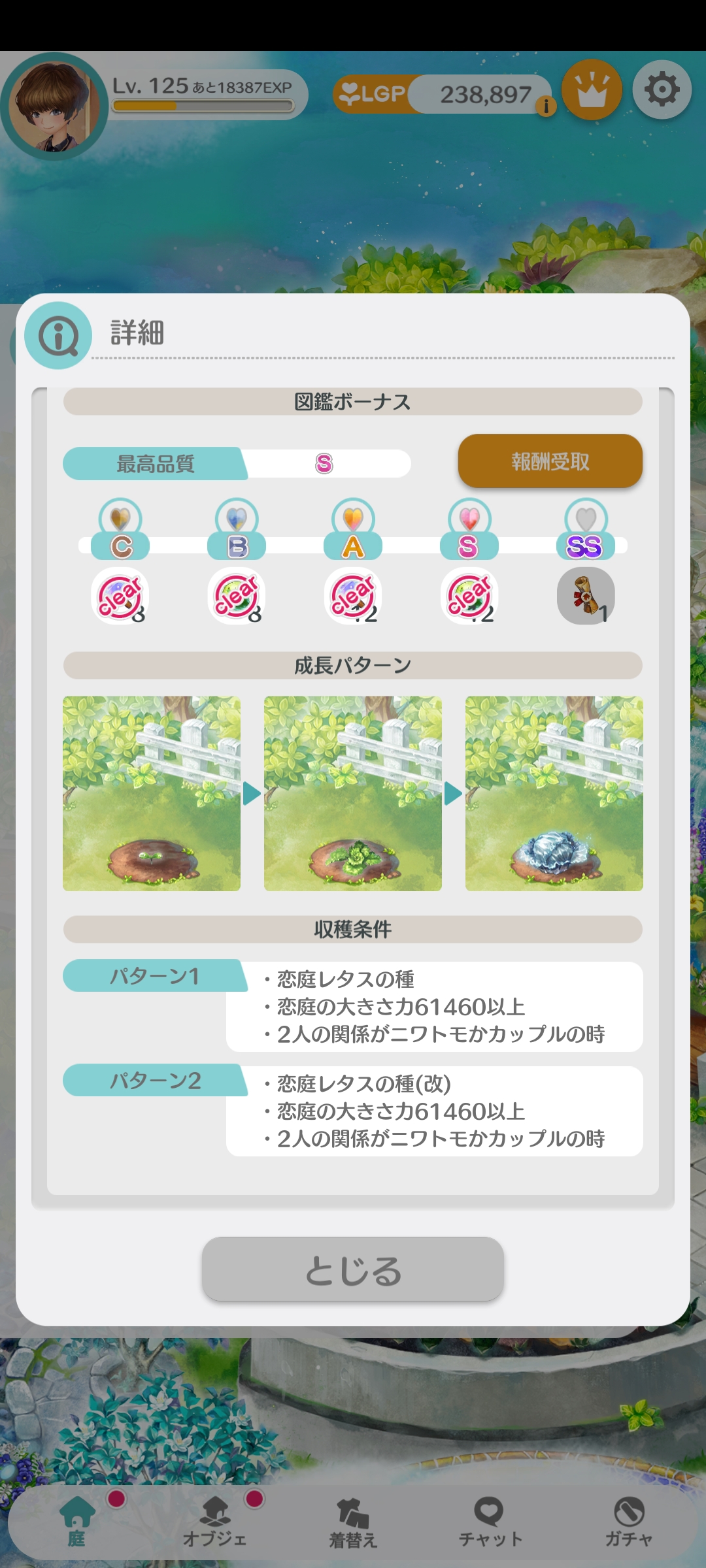Open the オブジェ tab
The image size is (706, 1568).
215,1522
